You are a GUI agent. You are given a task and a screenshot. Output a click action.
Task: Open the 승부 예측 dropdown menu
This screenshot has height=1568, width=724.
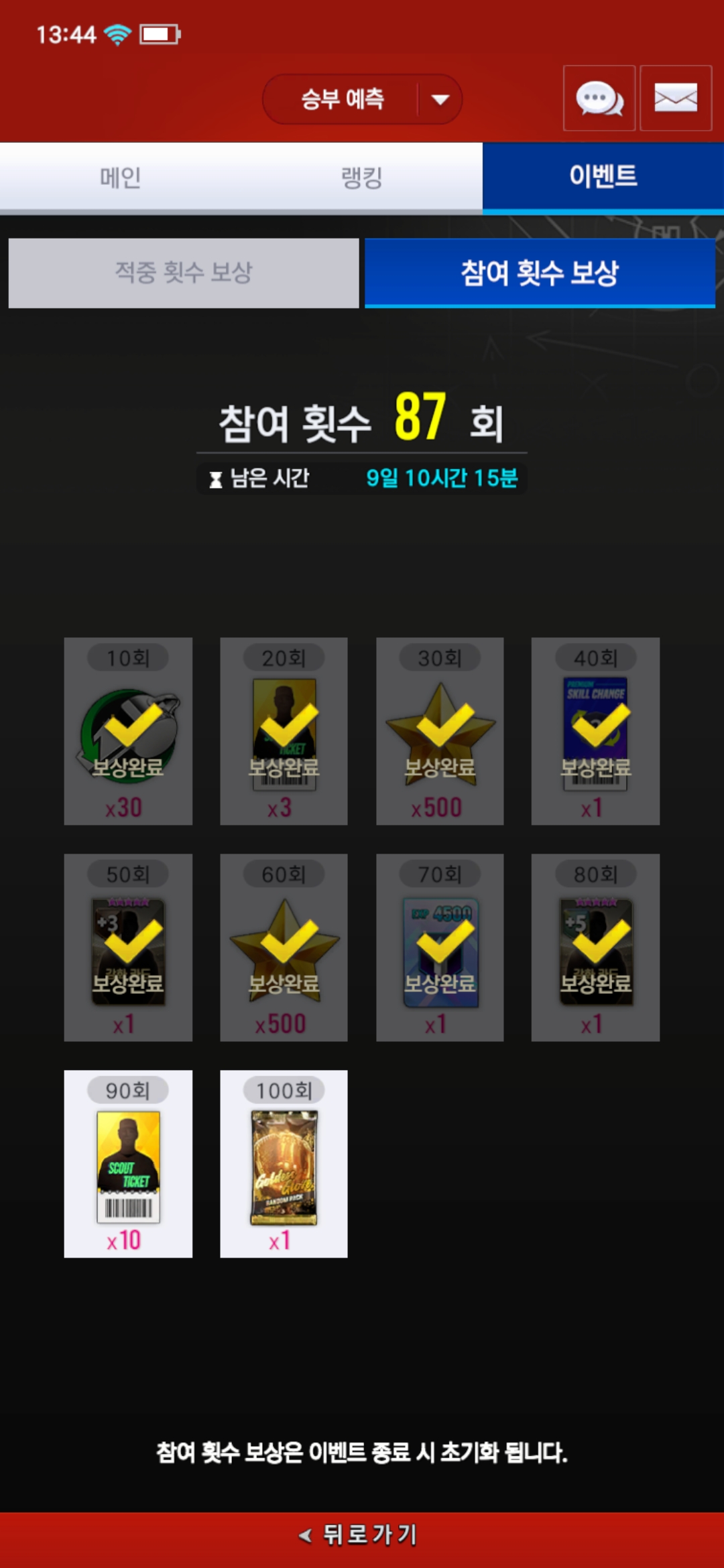pyautogui.click(x=362, y=99)
